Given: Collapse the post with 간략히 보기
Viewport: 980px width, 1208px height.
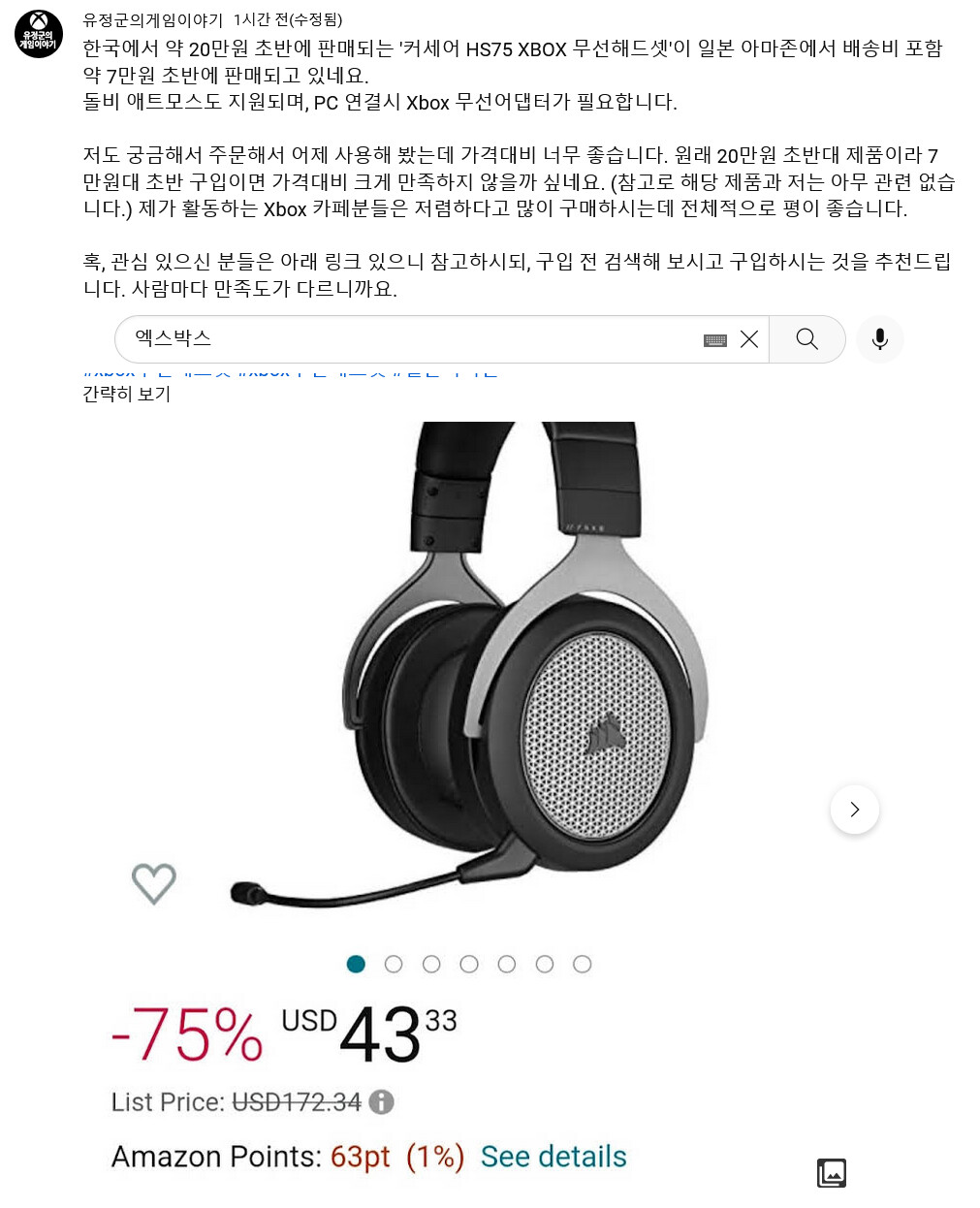Looking at the screenshot, I should click(127, 395).
